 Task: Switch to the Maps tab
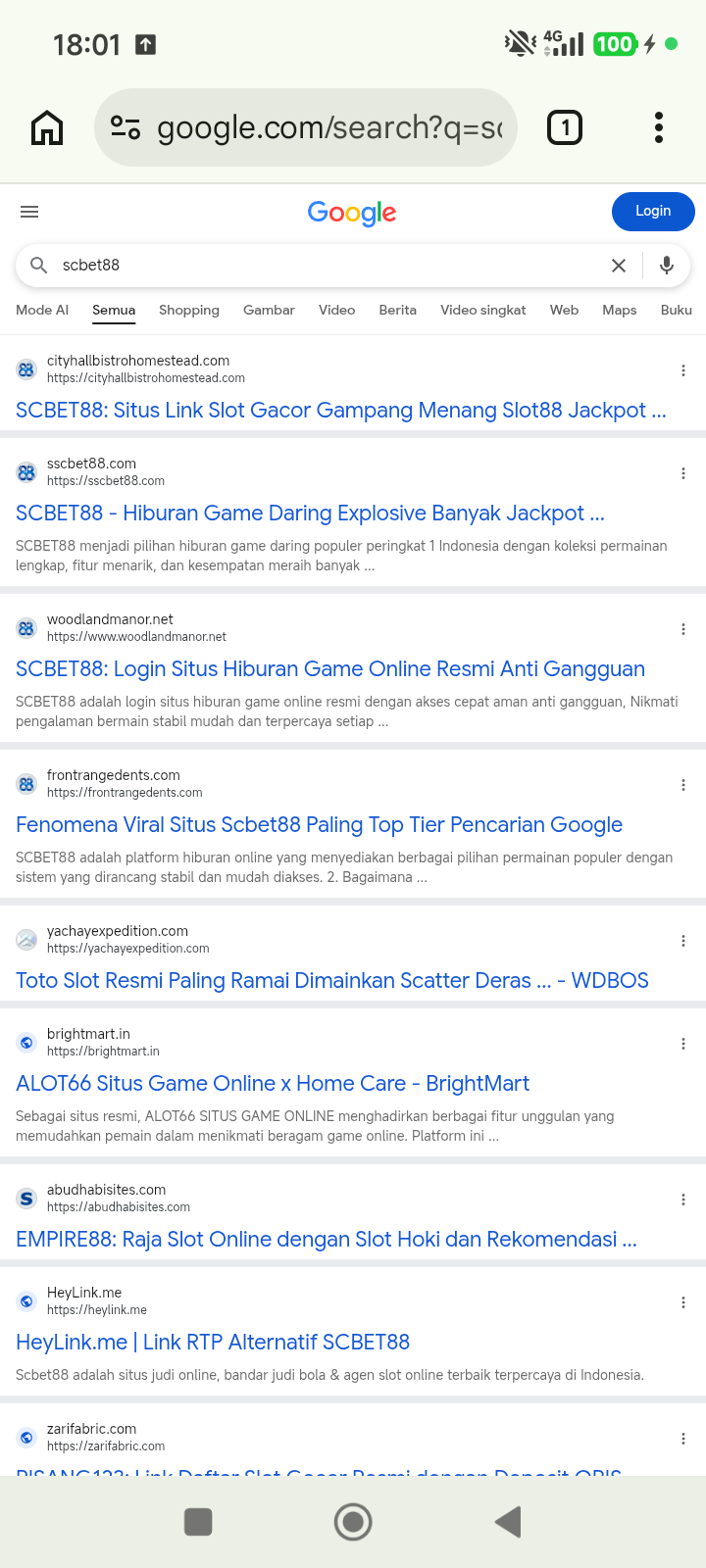[620, 310]
